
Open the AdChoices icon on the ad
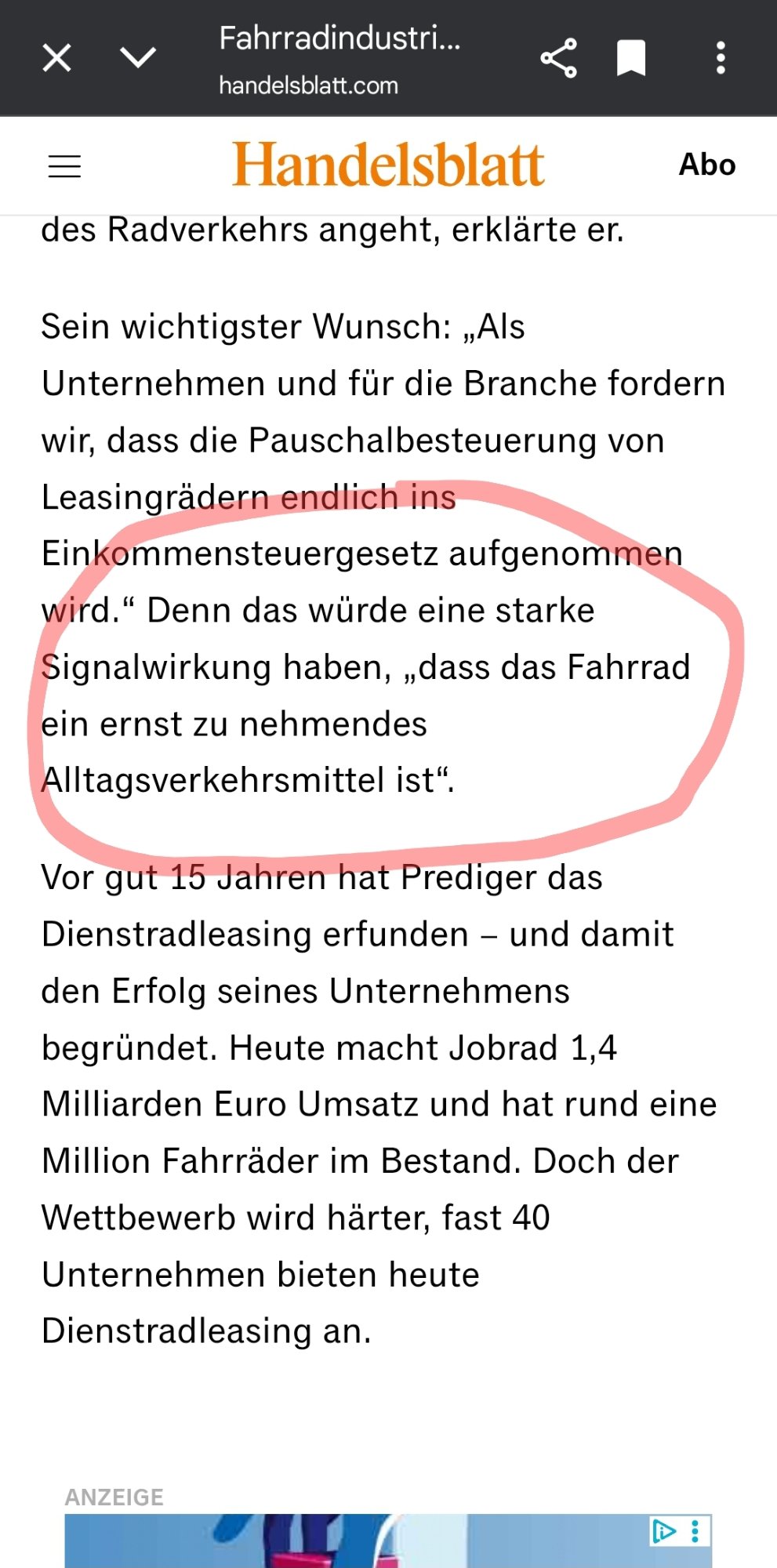point(663,1530)
